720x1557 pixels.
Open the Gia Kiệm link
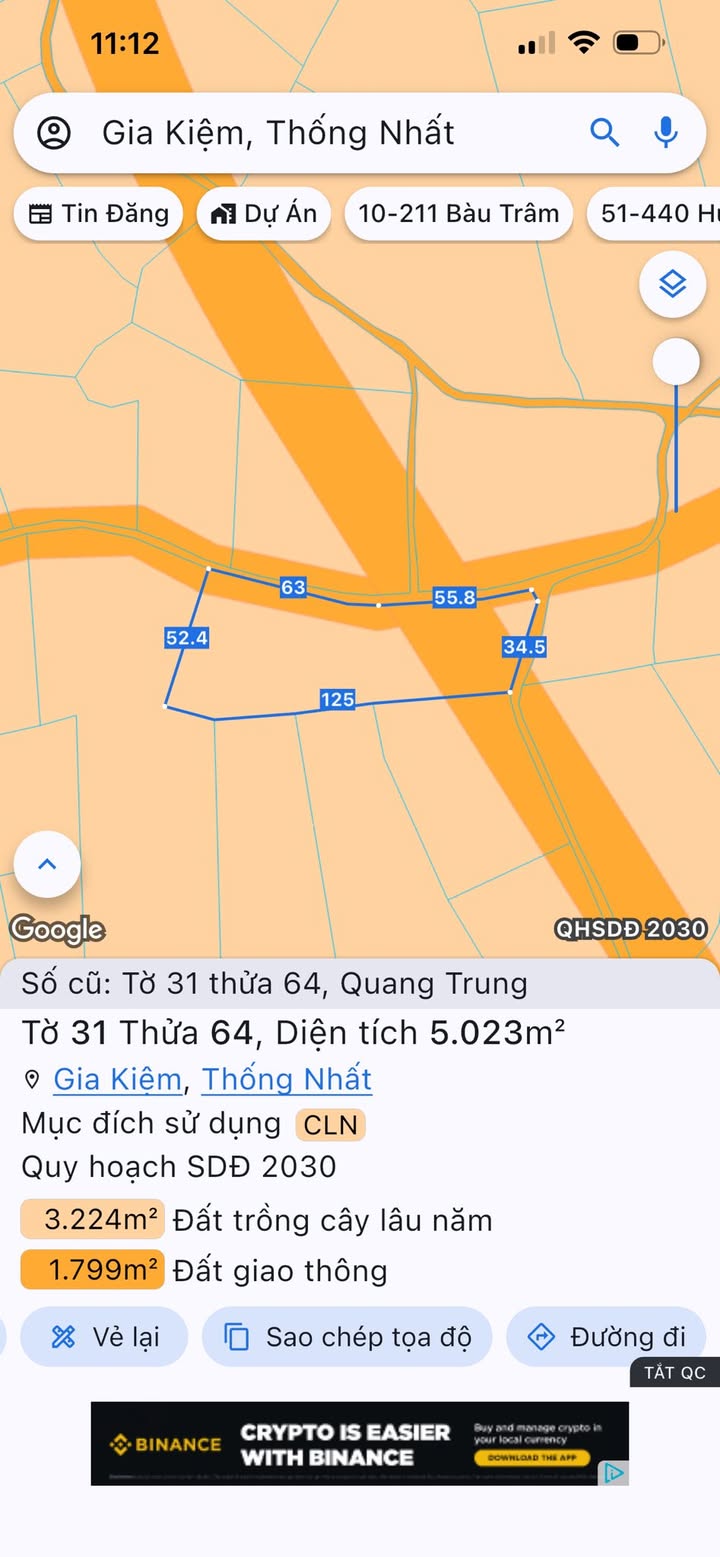117,1079
